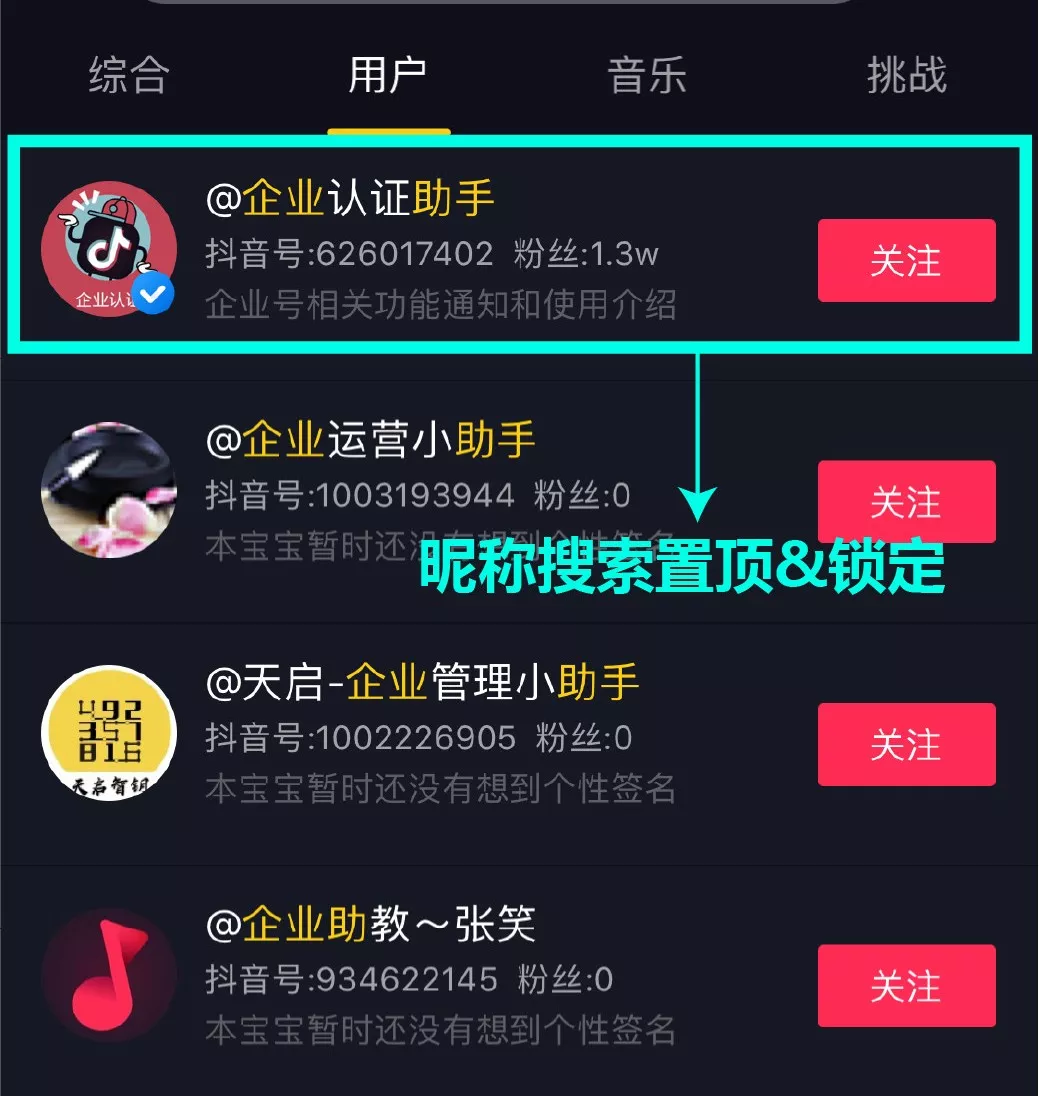The width and height of the screenshot is (1039, 1096).
Task: Follow 企业助教～张笑 with its 关注 button
Action: click(906, 986)
